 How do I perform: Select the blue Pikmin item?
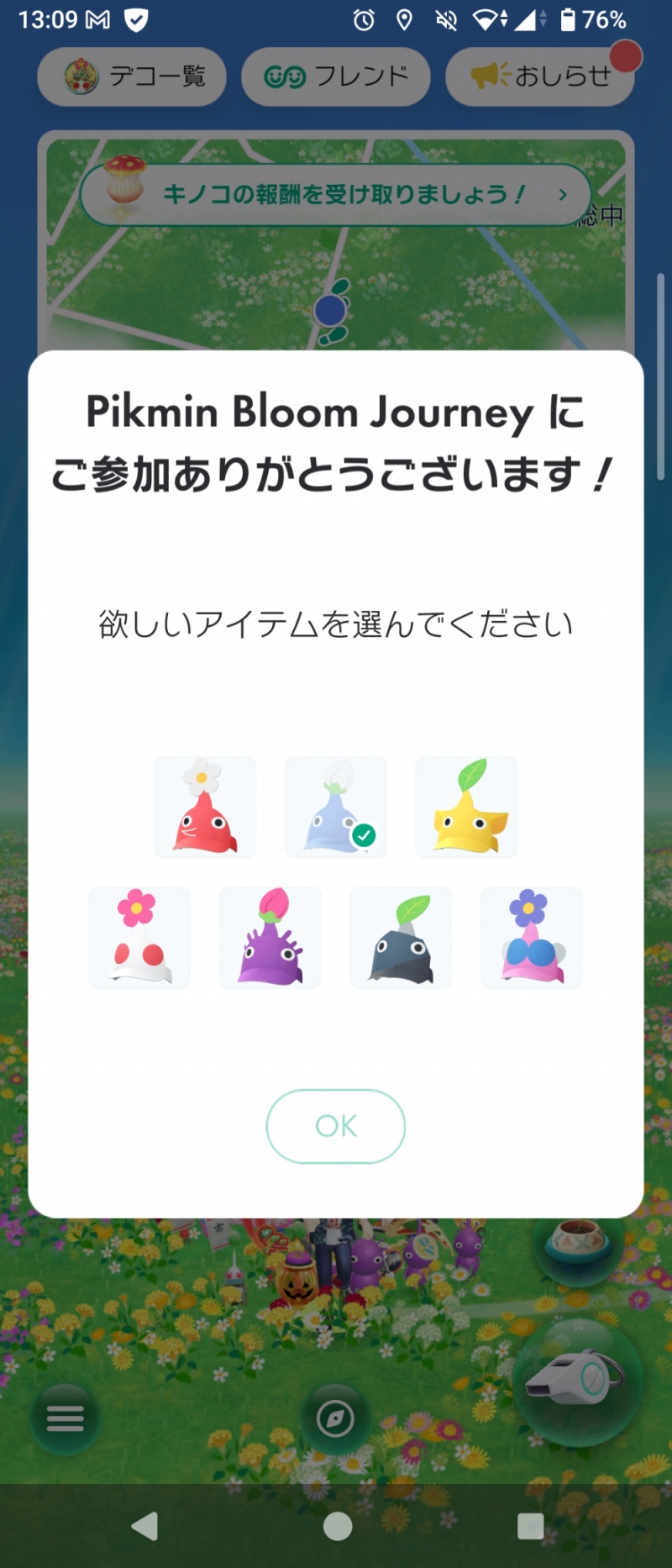click(x=335, y=807)
